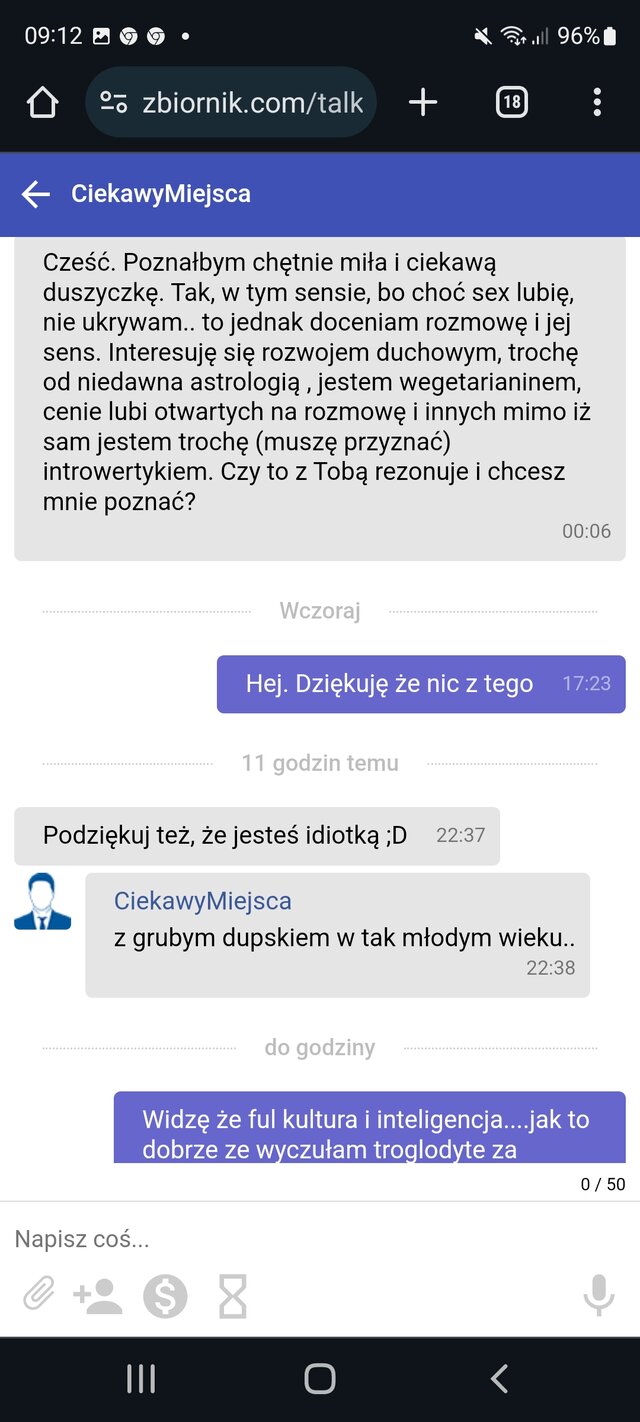The width and height of the screenshot is (640, 1422).
Task: Open the CiekawyMiejsca sender name link
Action: click(203, 901)
